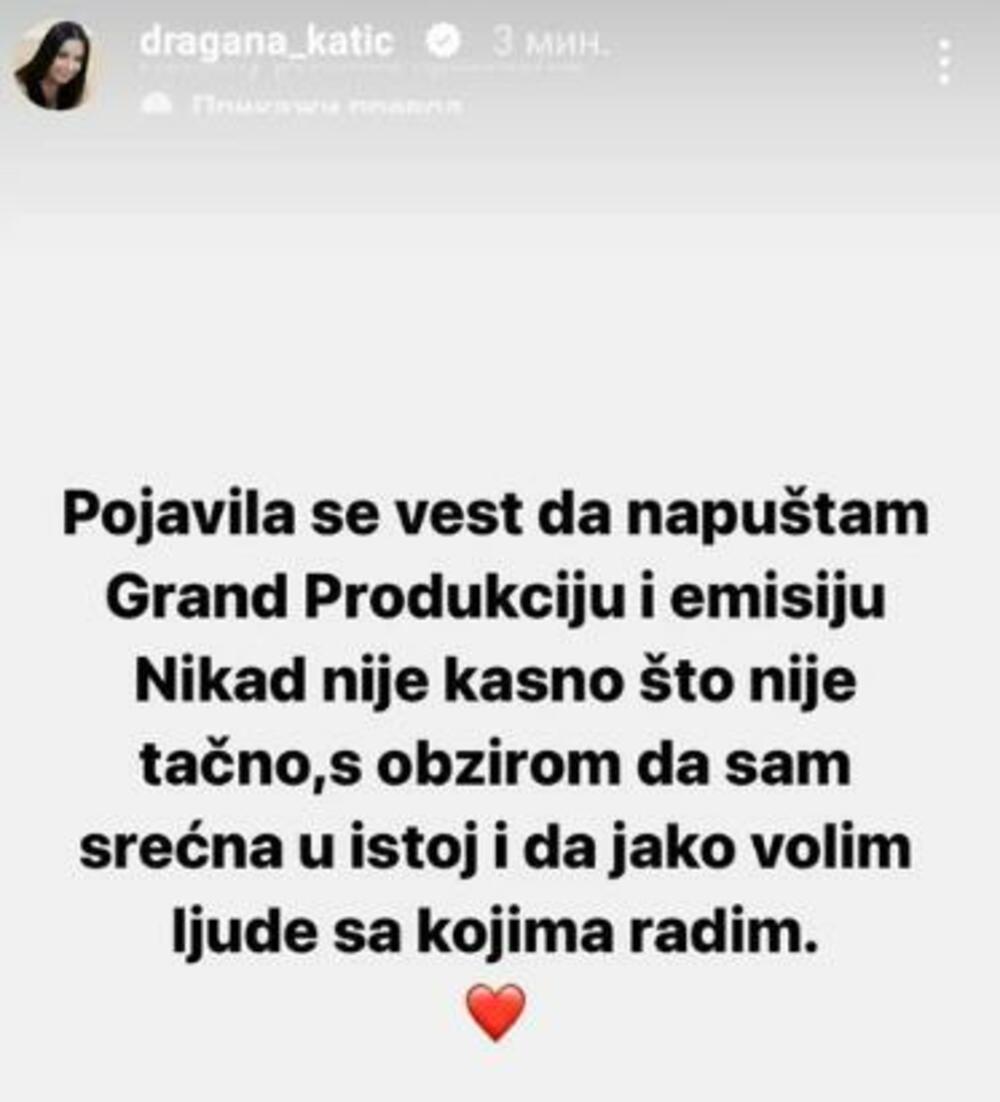Viewport: 1000px width, 1102px height.
Task: Open dragana_katic's profile picture
Action: click(x=55, y=65)
